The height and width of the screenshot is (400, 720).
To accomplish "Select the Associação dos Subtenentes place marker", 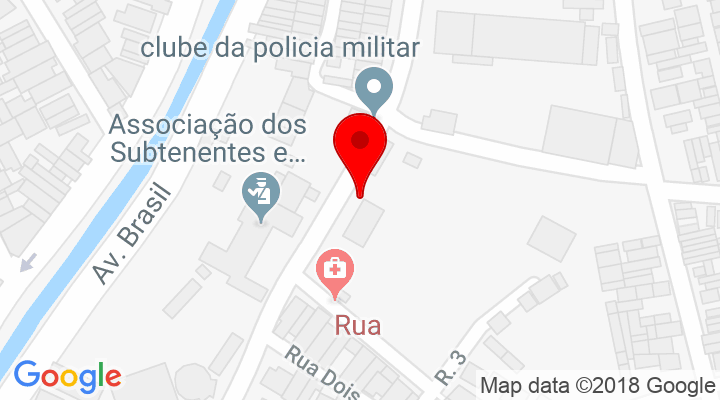I will click(261, 193).
